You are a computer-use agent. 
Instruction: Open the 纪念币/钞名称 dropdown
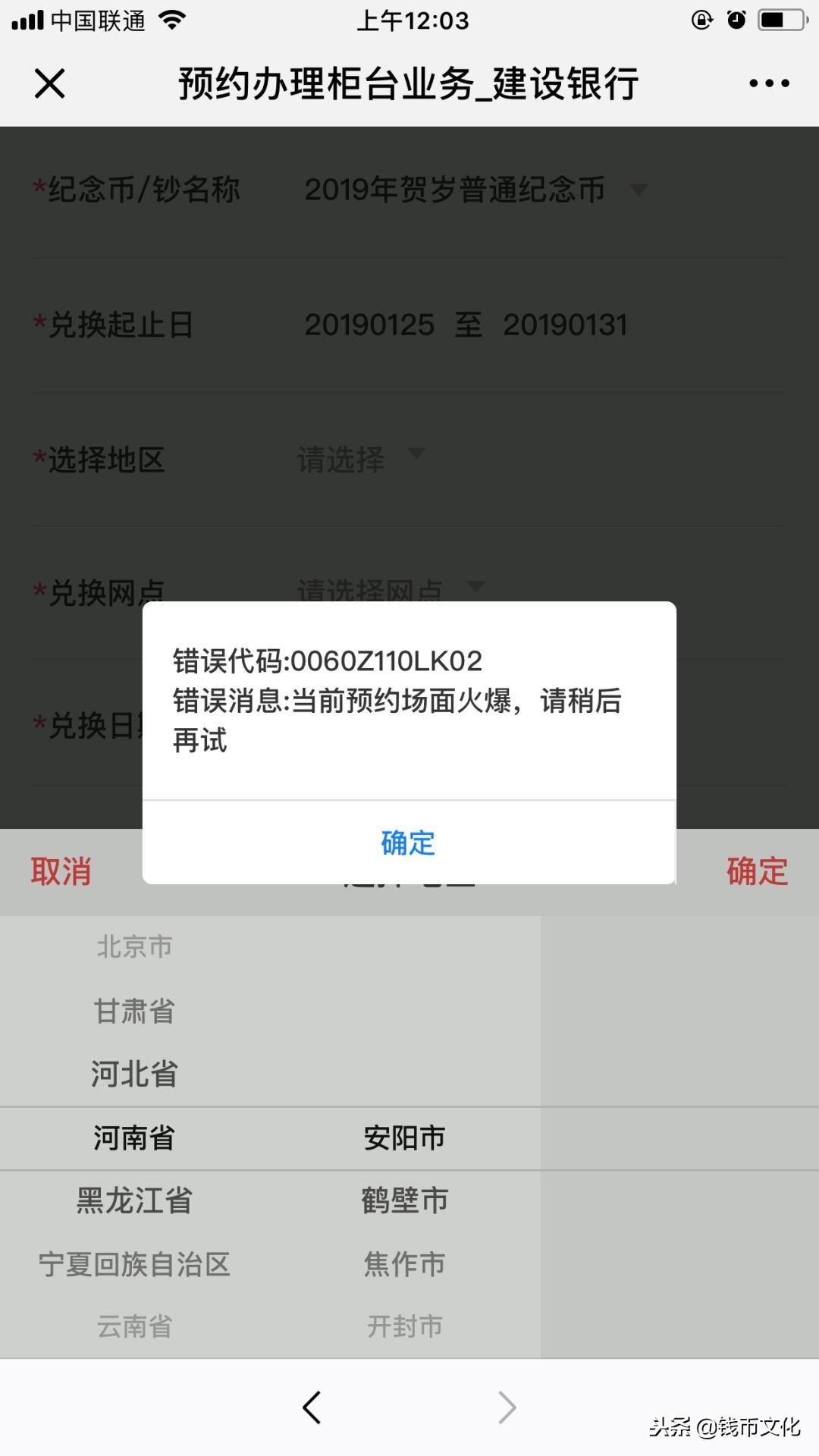475,190
